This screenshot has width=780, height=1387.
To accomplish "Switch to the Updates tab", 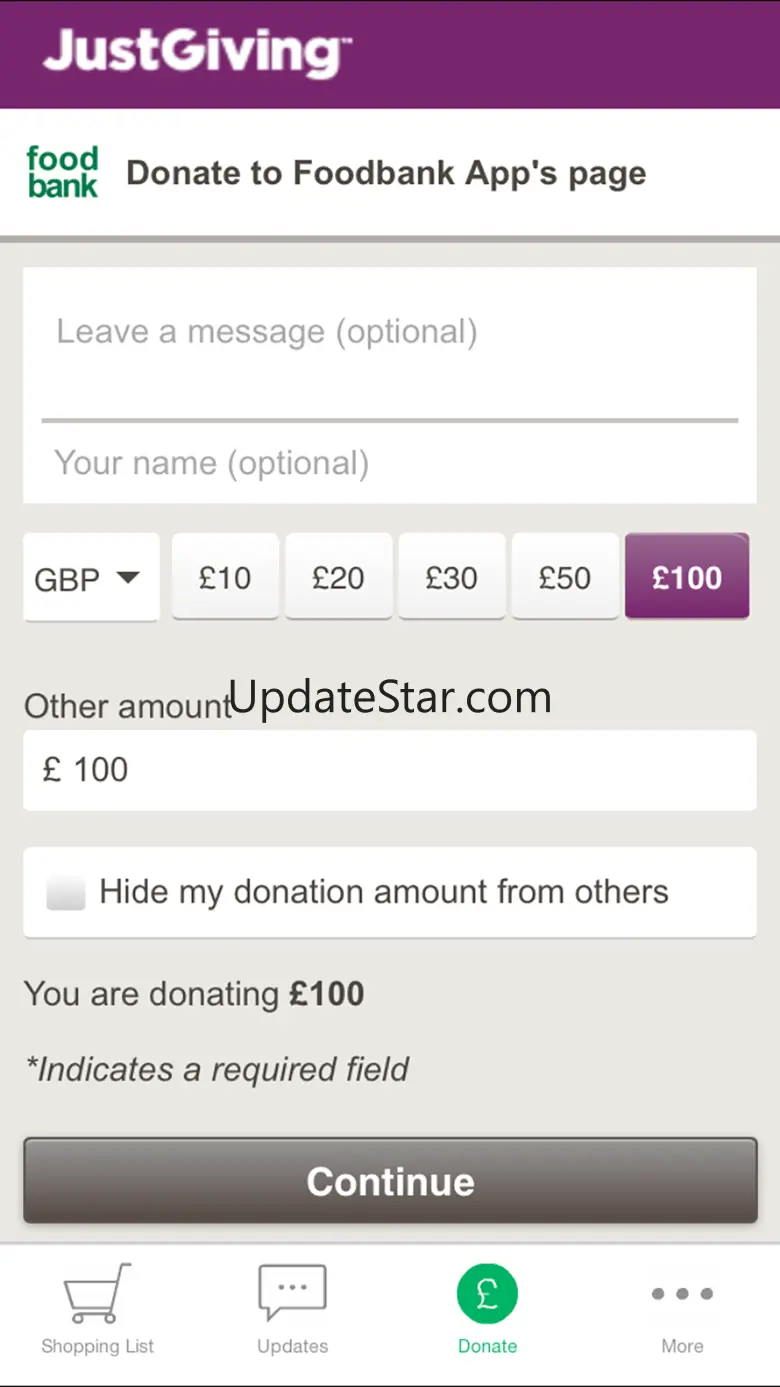I will 292,1309.
